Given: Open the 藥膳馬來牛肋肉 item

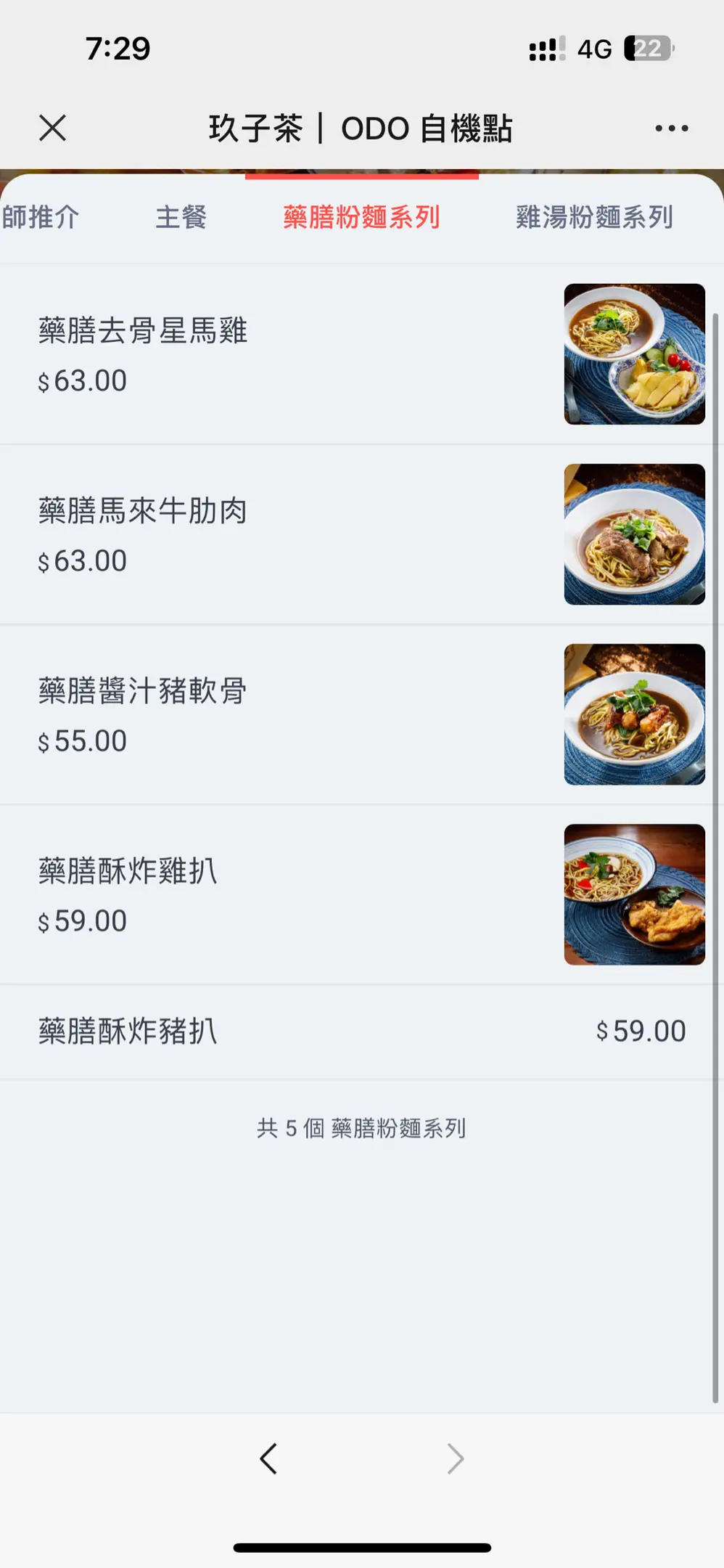Looking at the screenshot, I should [x=358, y=534].
